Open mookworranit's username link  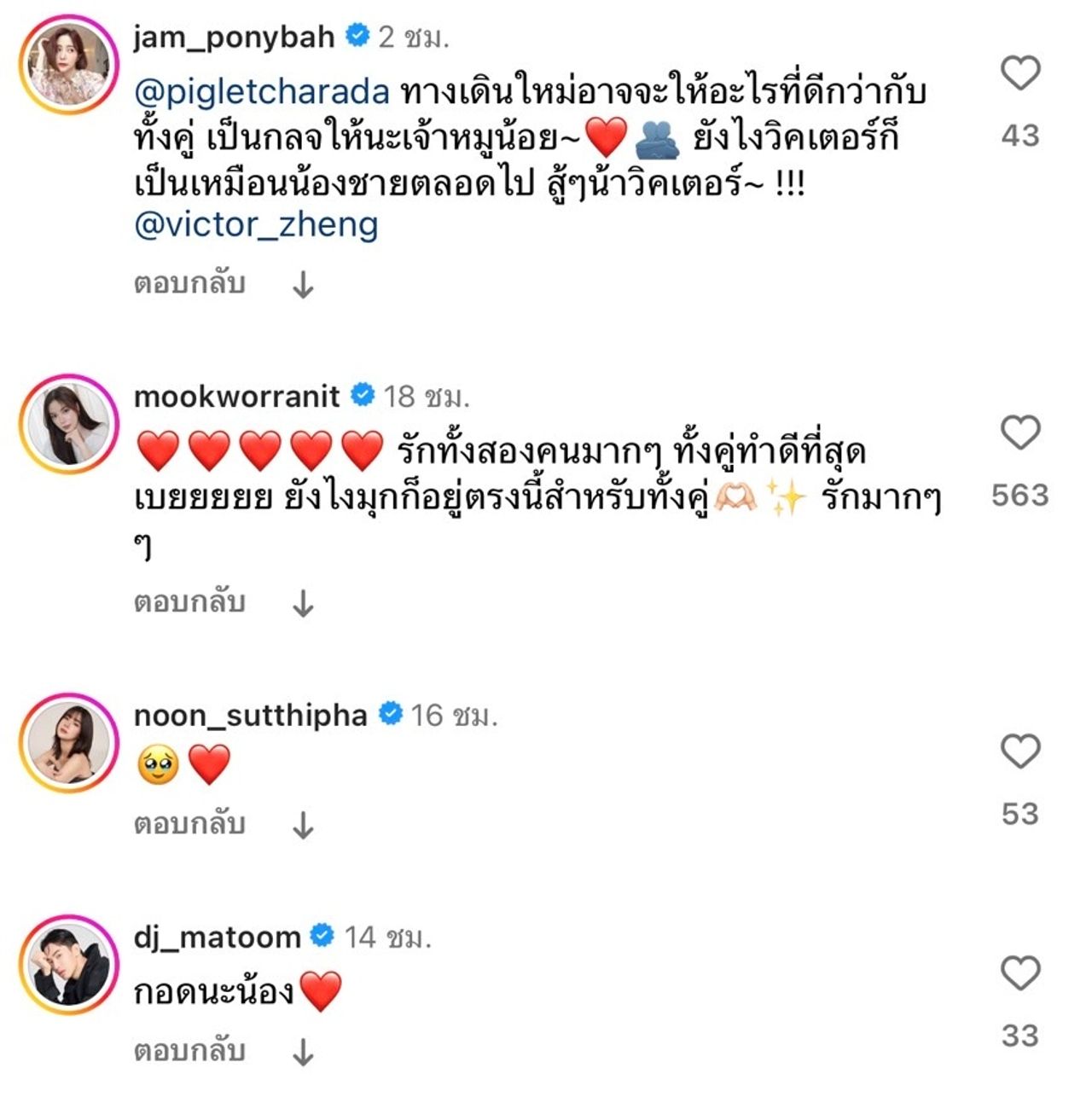click(237, 397)
